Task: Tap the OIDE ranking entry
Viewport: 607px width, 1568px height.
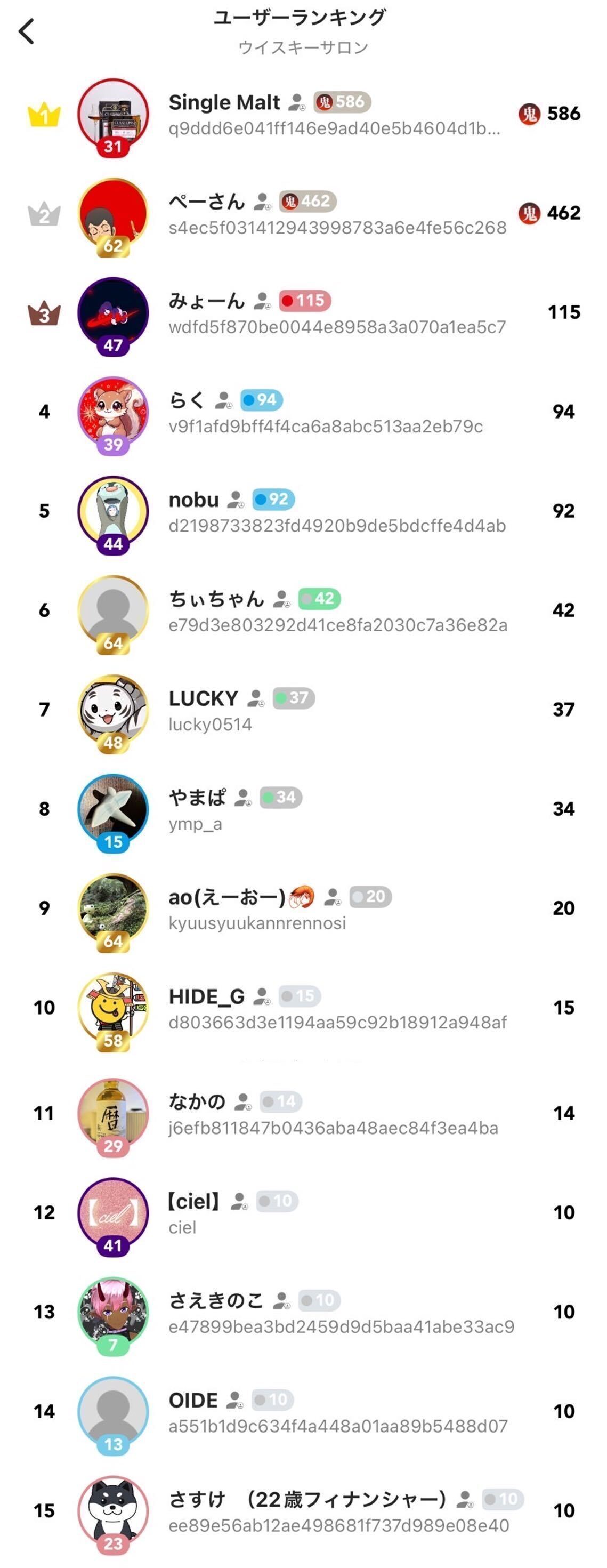Action: 304,1411
